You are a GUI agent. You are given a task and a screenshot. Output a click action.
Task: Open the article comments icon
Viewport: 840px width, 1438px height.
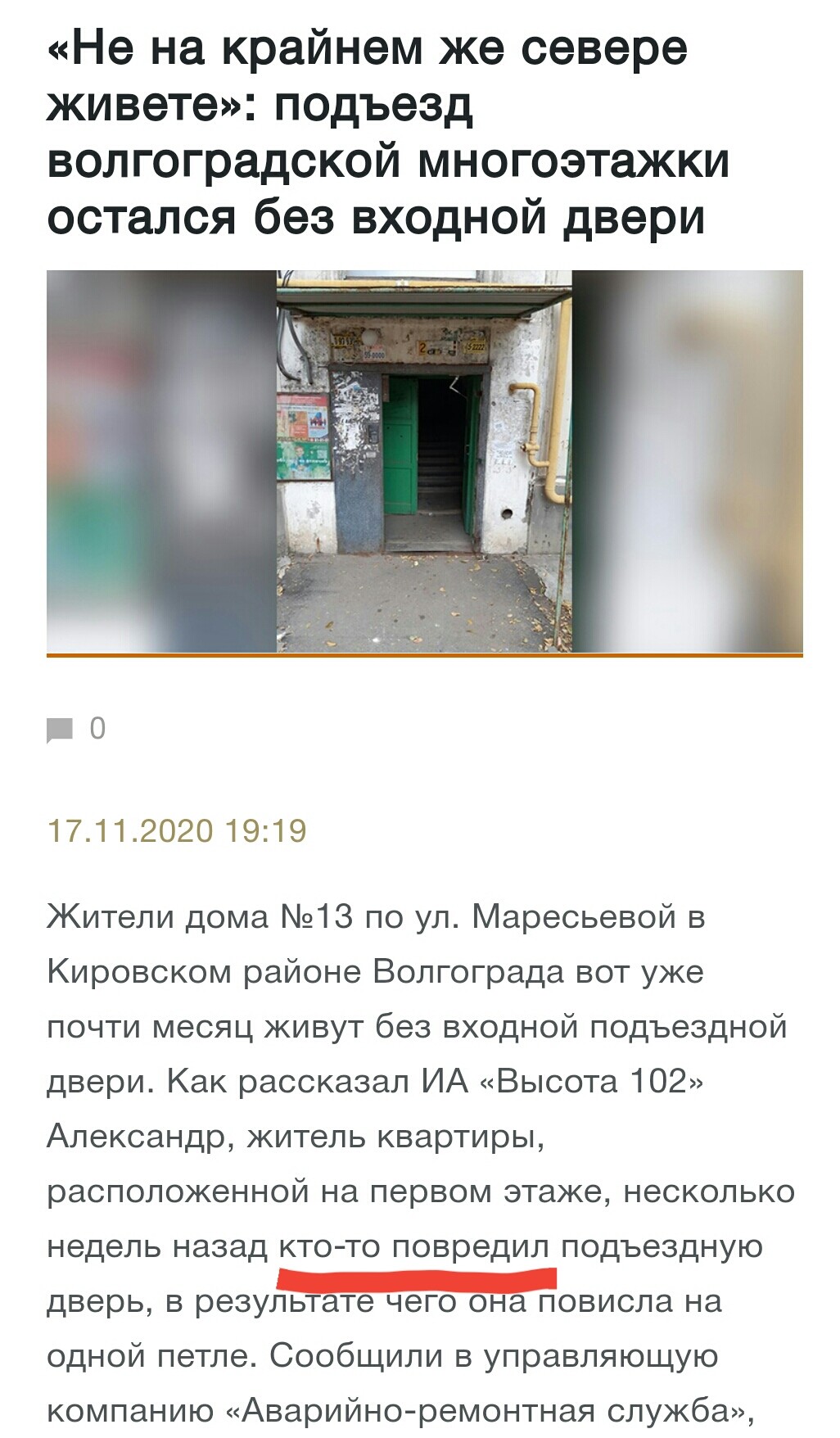coord(61,729)
